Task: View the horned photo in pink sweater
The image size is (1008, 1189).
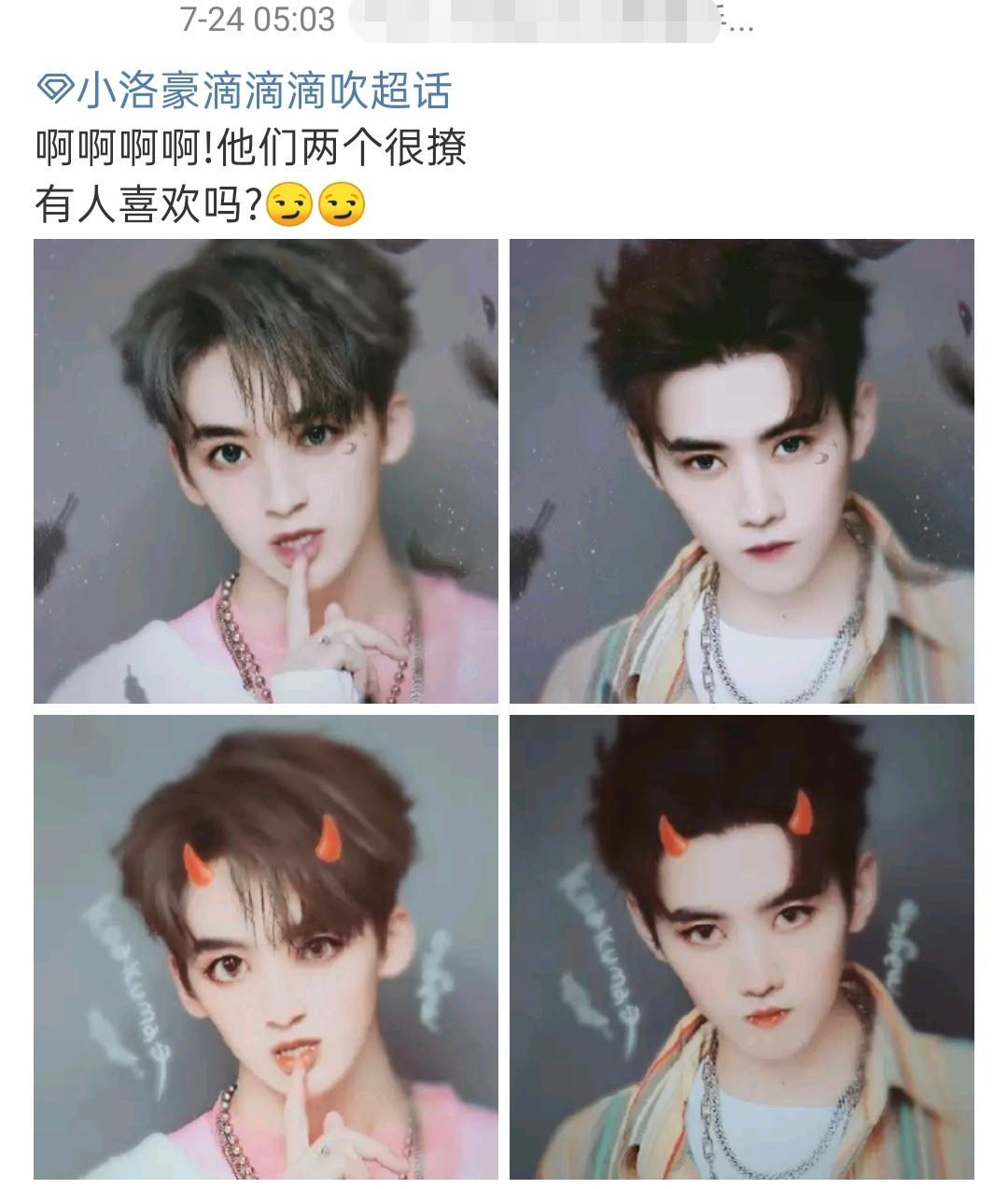Action: click(x=266, y=947)
